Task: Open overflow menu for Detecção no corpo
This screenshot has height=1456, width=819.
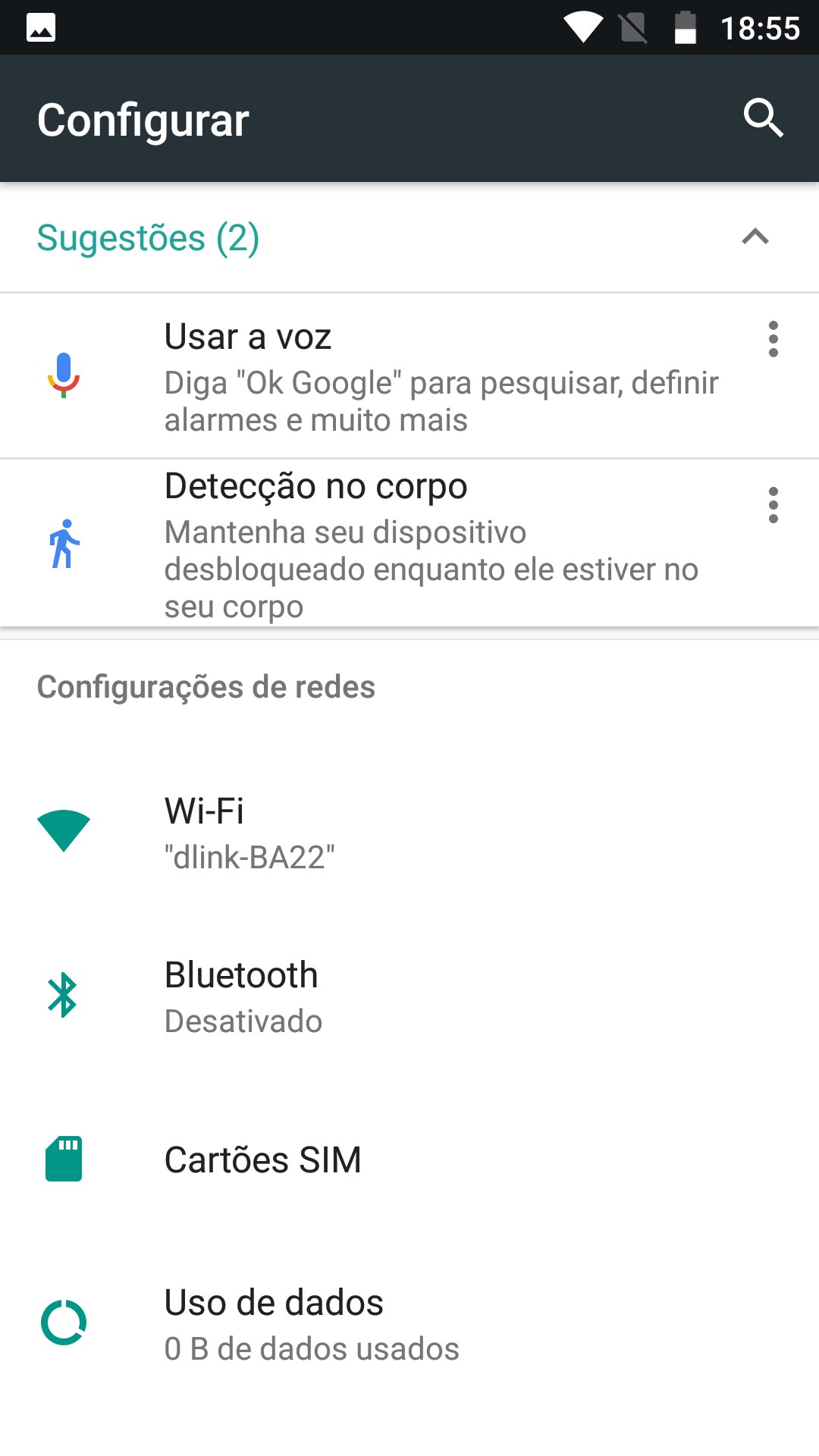Action: tap(773, 505)
